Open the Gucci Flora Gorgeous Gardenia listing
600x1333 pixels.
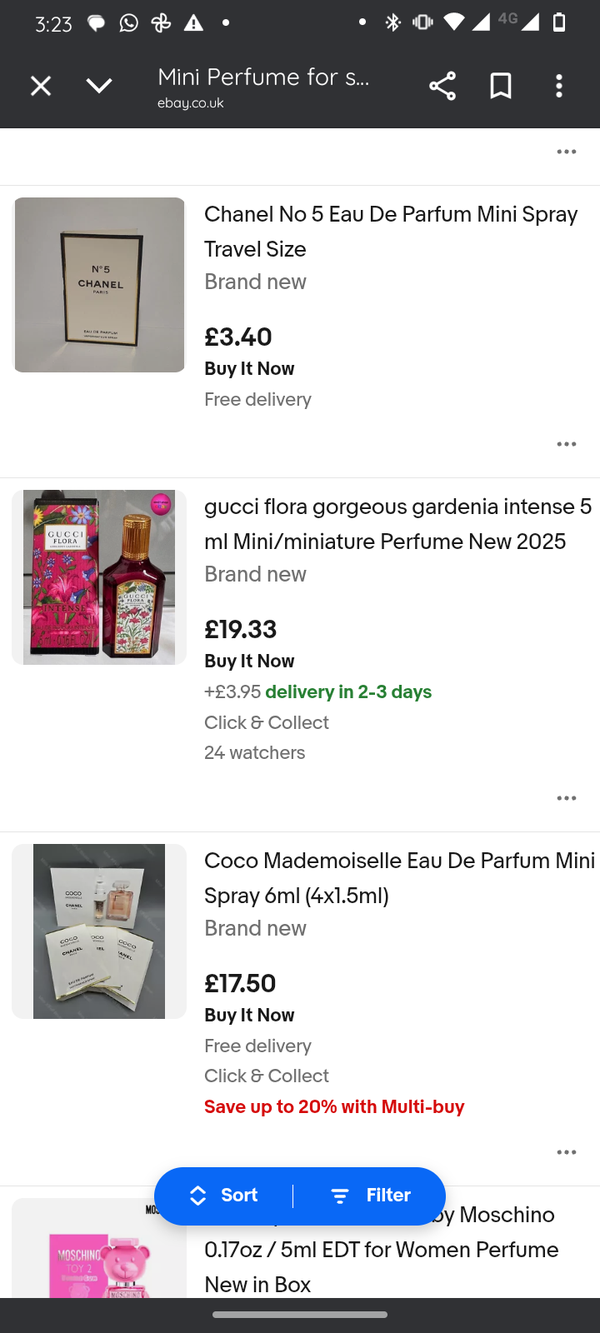pyautogui.click(x=398, y=524)
